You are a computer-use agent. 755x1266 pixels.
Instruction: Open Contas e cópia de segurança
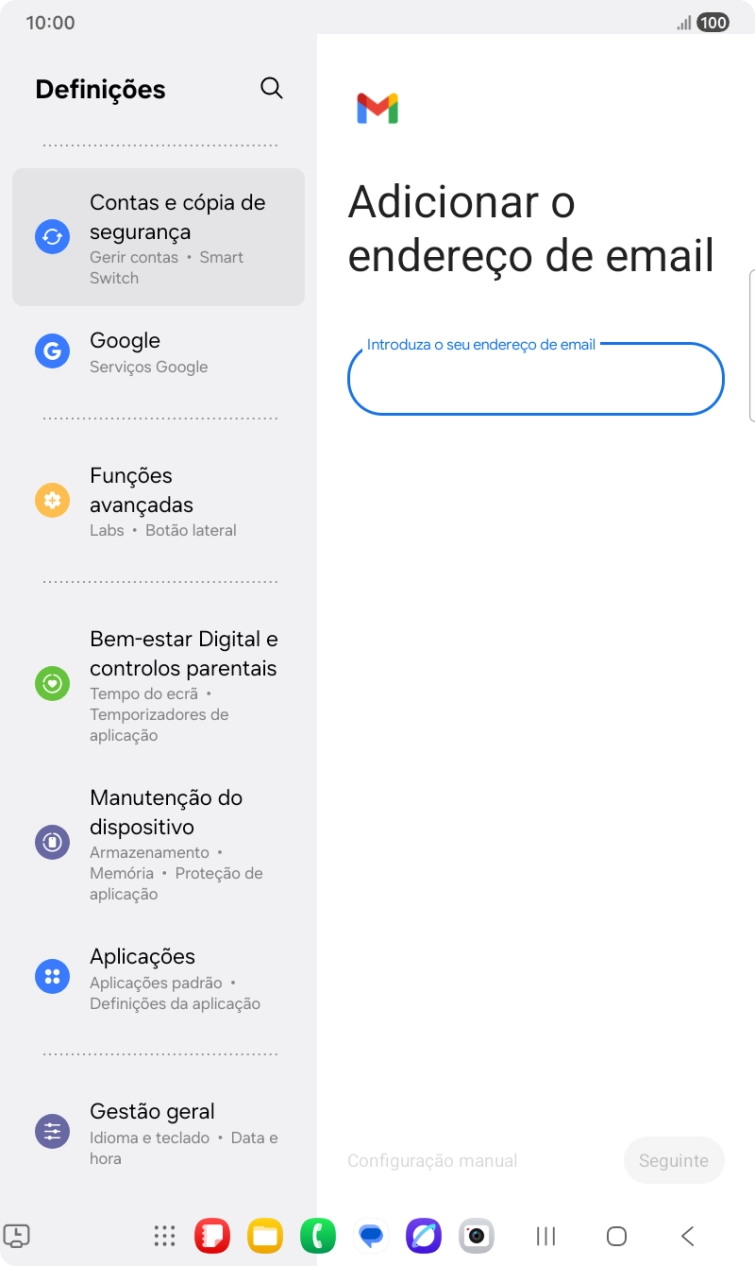coord(158,237)
